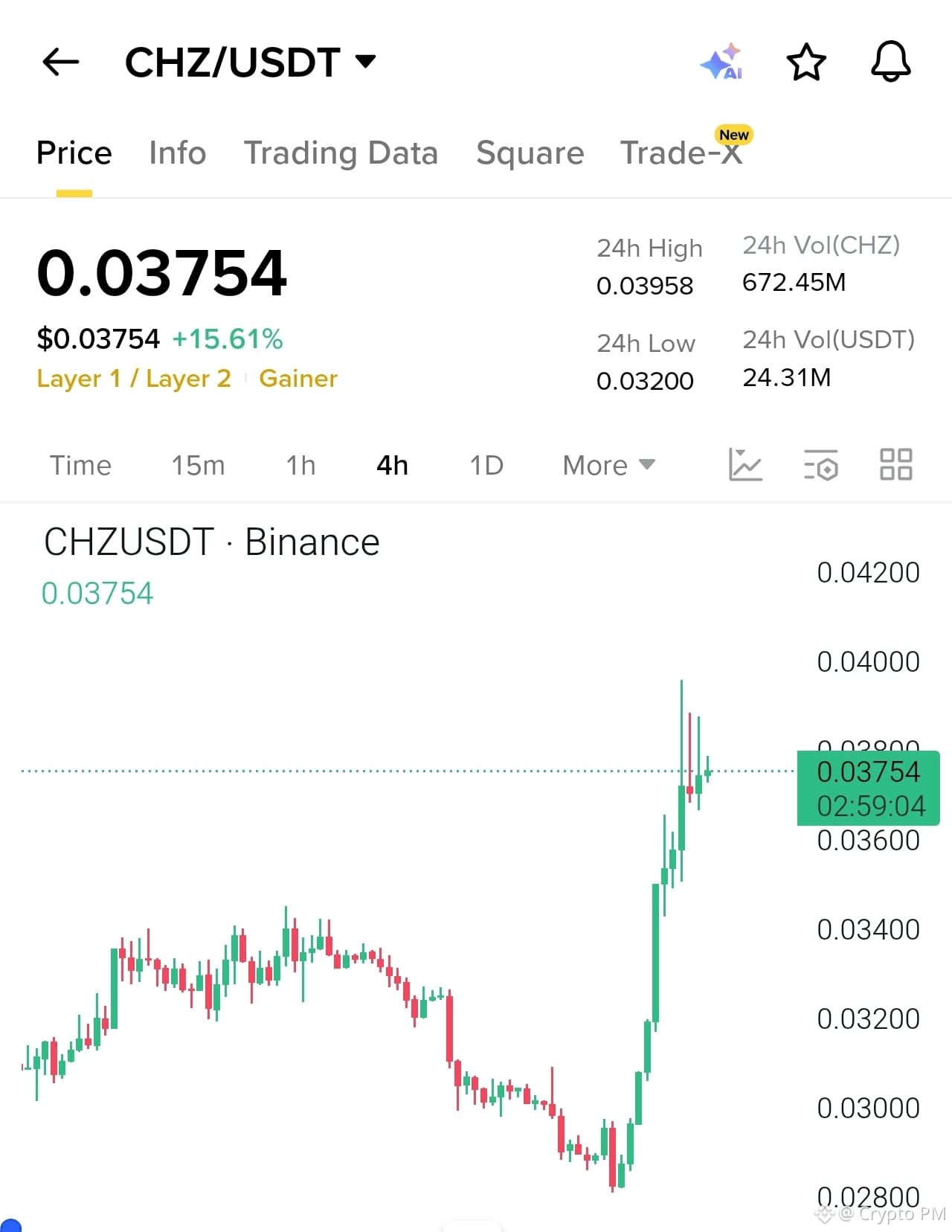952x1232 pixels.
Task: Switch to the Trading Data tab
Action: coord(341,153)
